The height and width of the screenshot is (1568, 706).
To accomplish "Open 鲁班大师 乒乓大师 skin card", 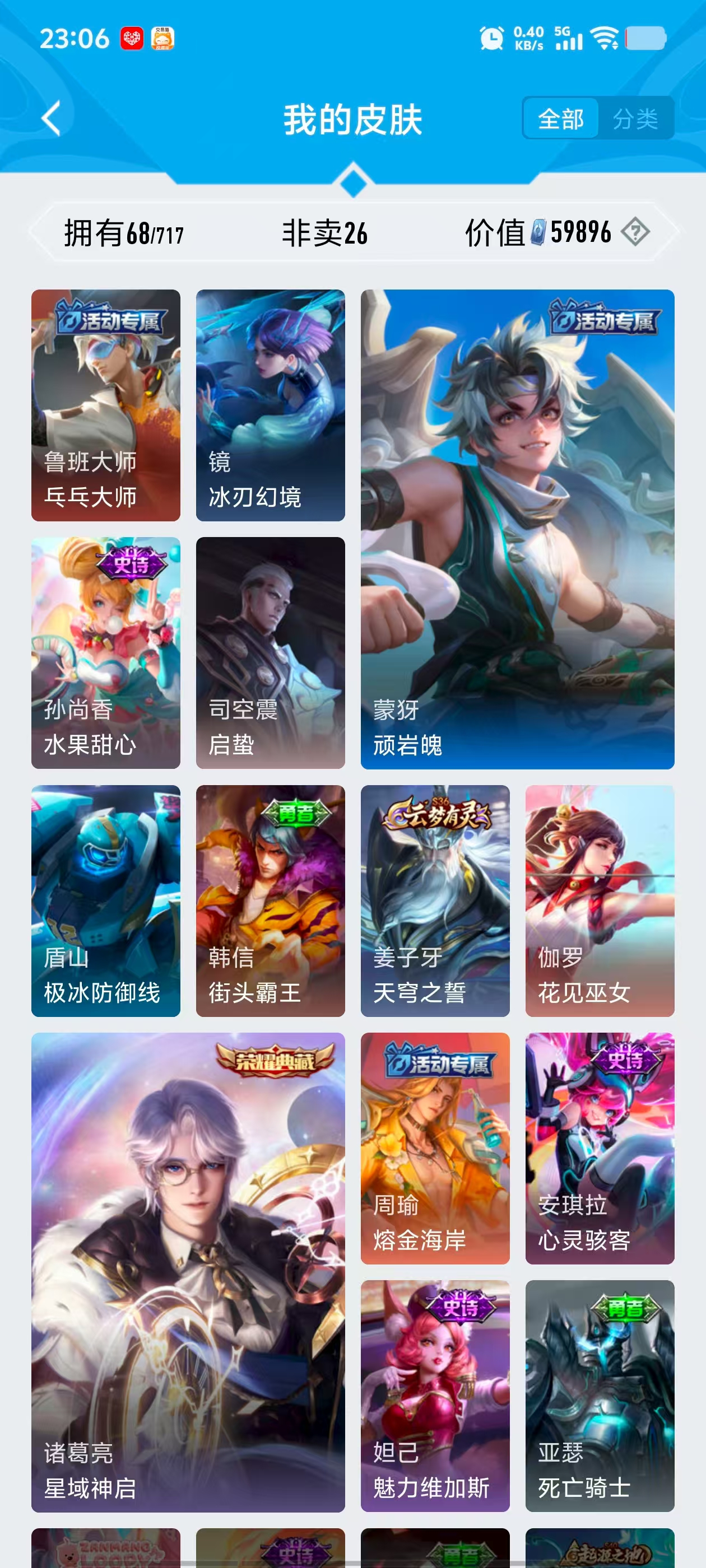I will click(106, 405).
